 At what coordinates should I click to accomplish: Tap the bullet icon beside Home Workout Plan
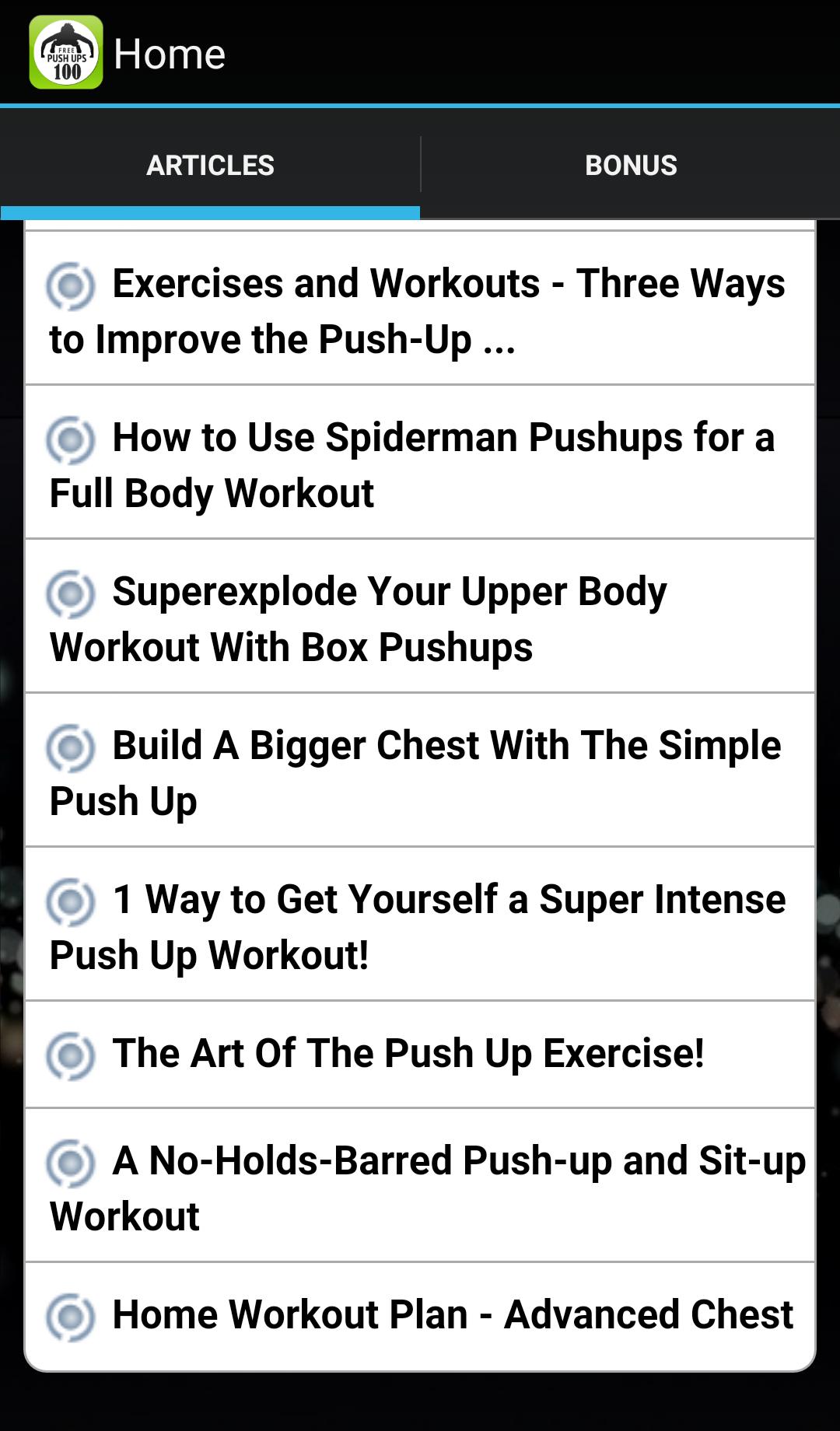coord(72,1314)
